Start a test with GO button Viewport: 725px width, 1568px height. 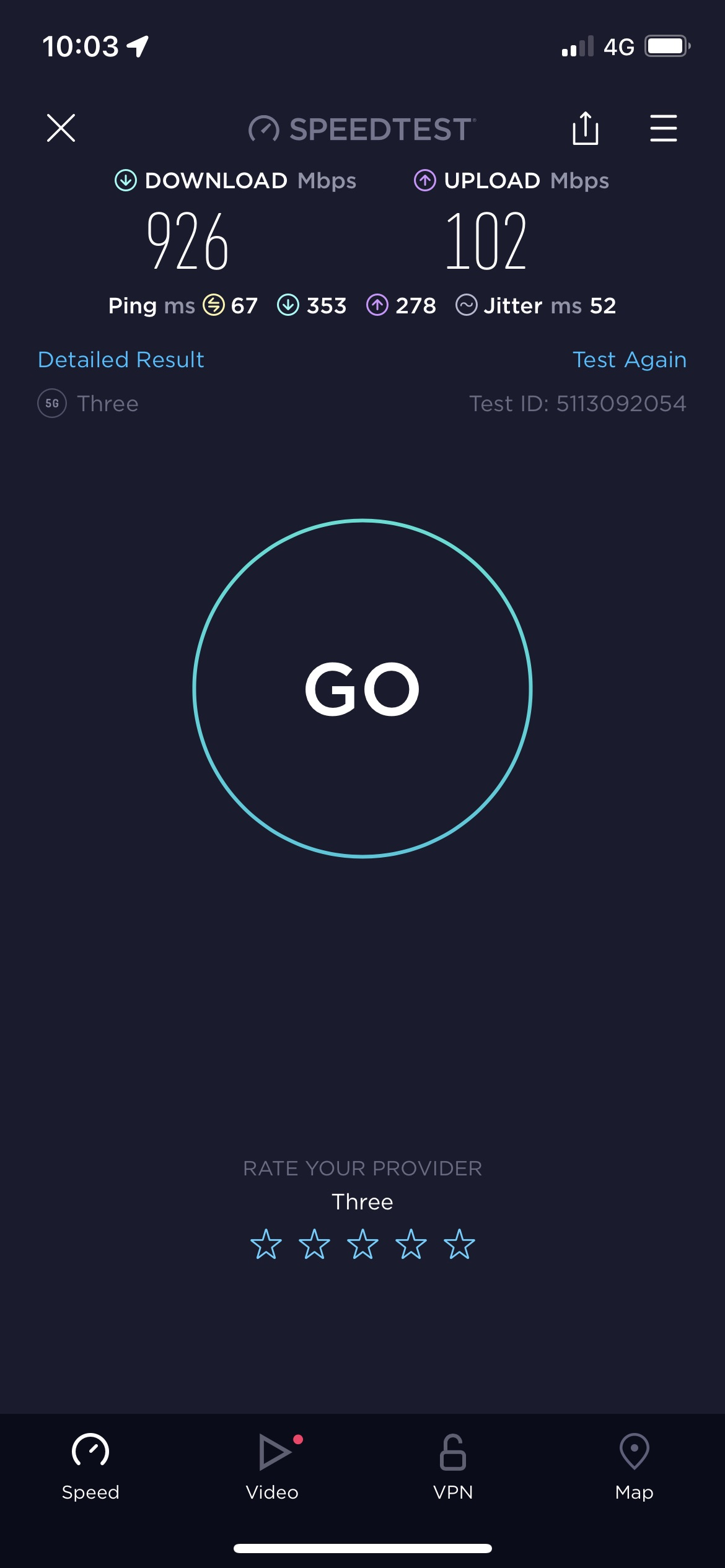click(362, 689)
